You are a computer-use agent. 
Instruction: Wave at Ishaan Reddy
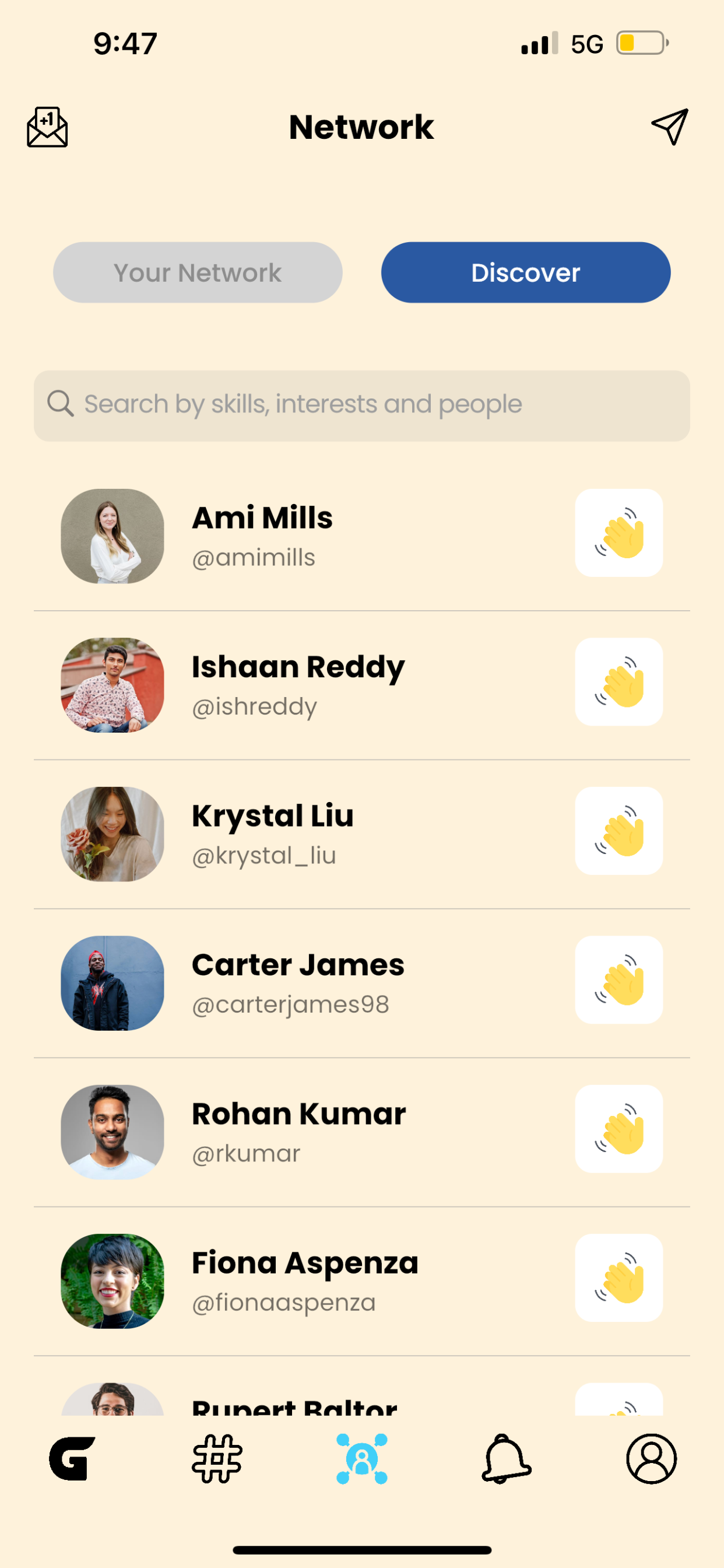tap(618, 682)
